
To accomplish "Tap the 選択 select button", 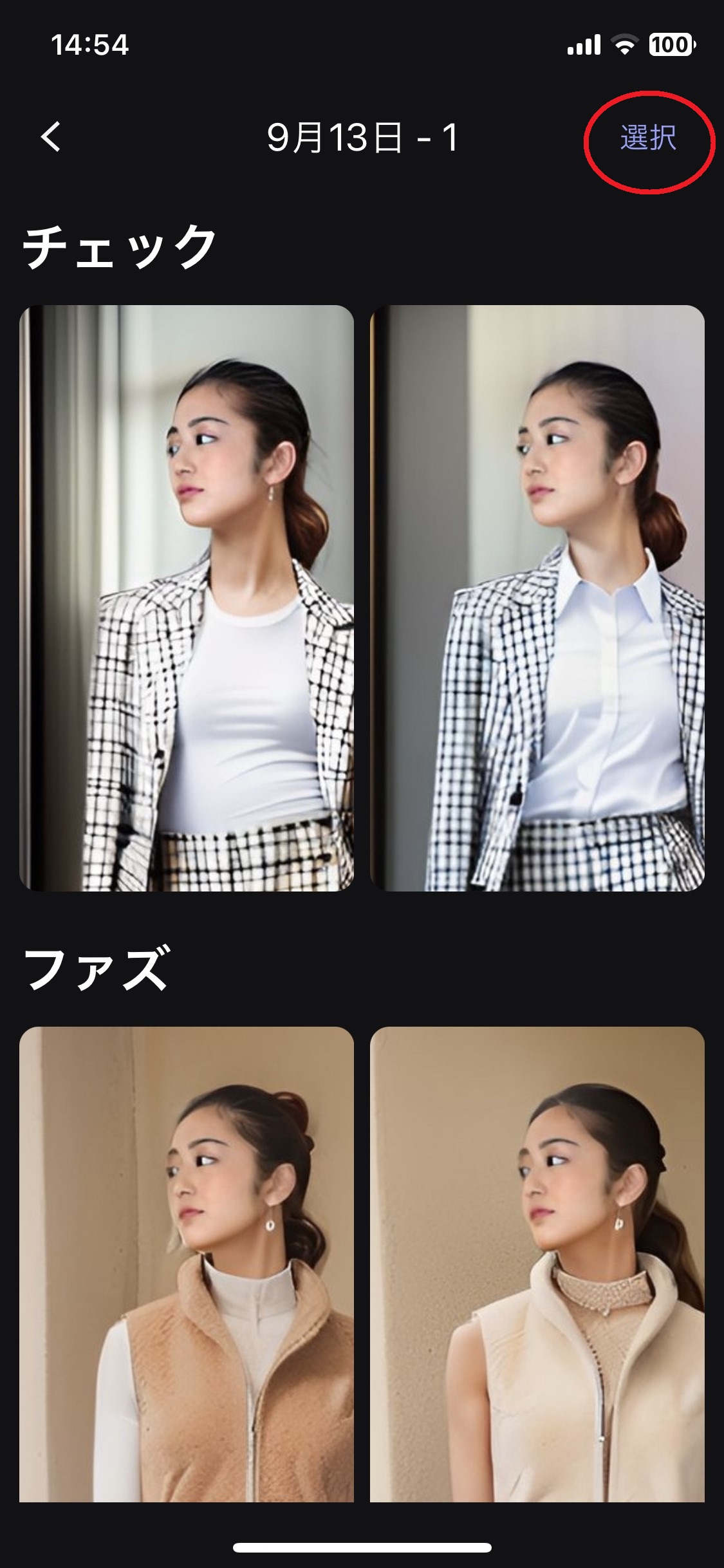I will click(648, 138).
